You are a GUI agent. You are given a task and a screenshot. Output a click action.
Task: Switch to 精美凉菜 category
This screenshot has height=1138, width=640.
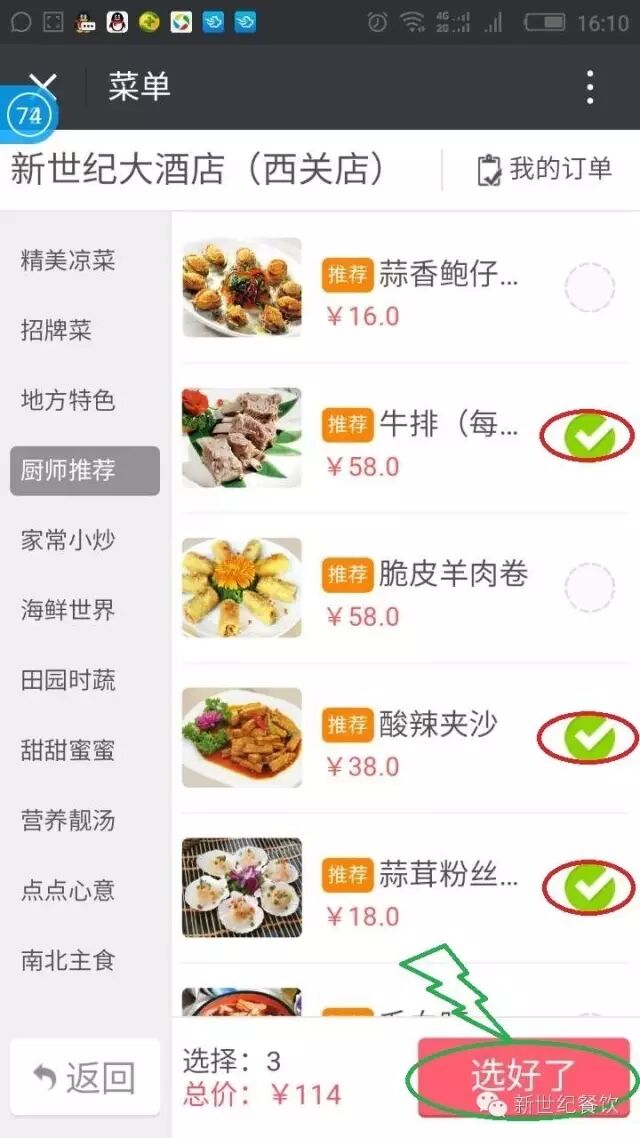68,261
